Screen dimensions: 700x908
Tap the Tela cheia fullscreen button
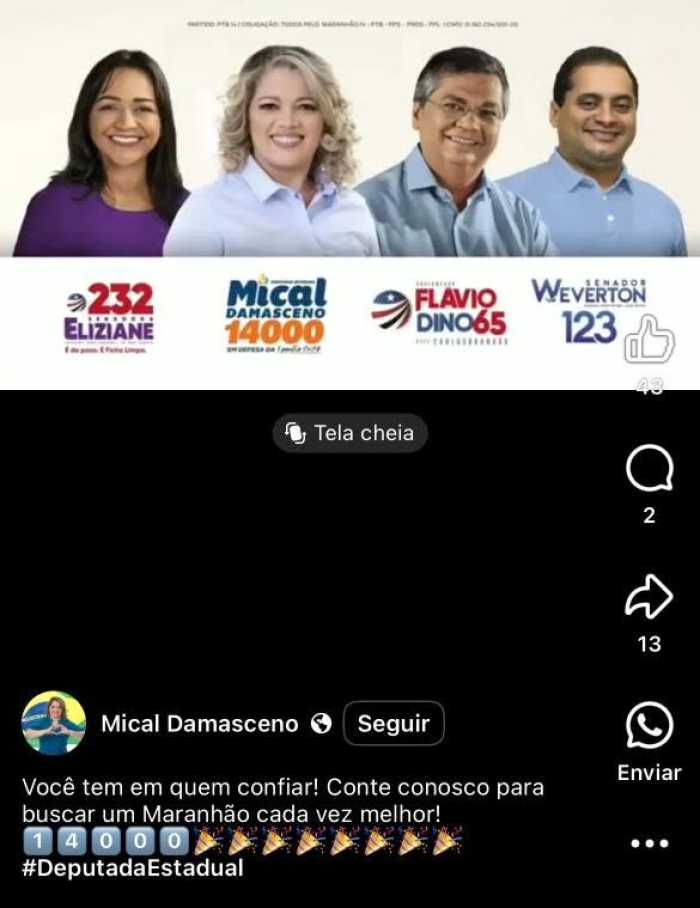coord(350,433)
